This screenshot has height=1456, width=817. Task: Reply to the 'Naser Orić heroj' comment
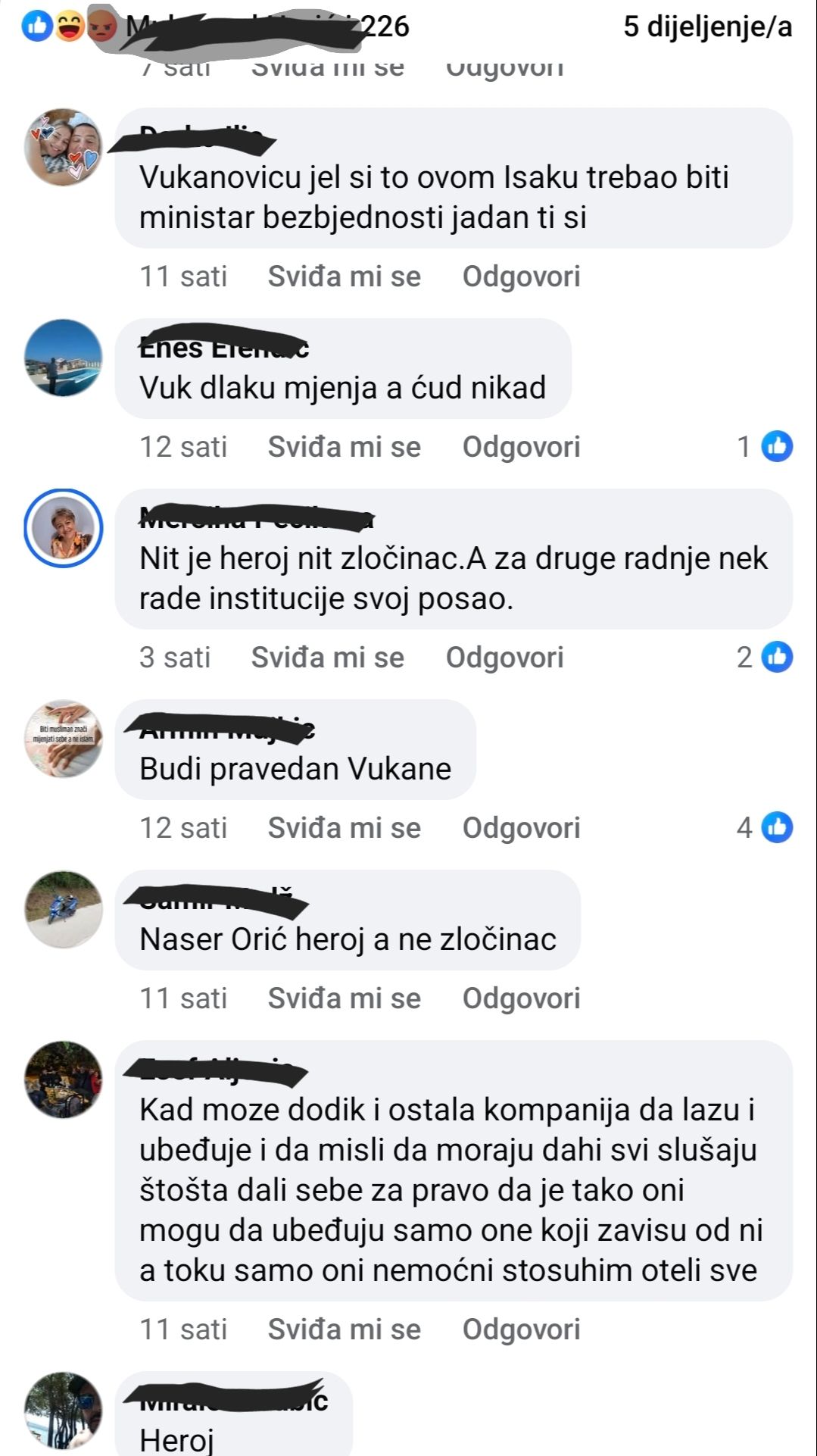521,998
